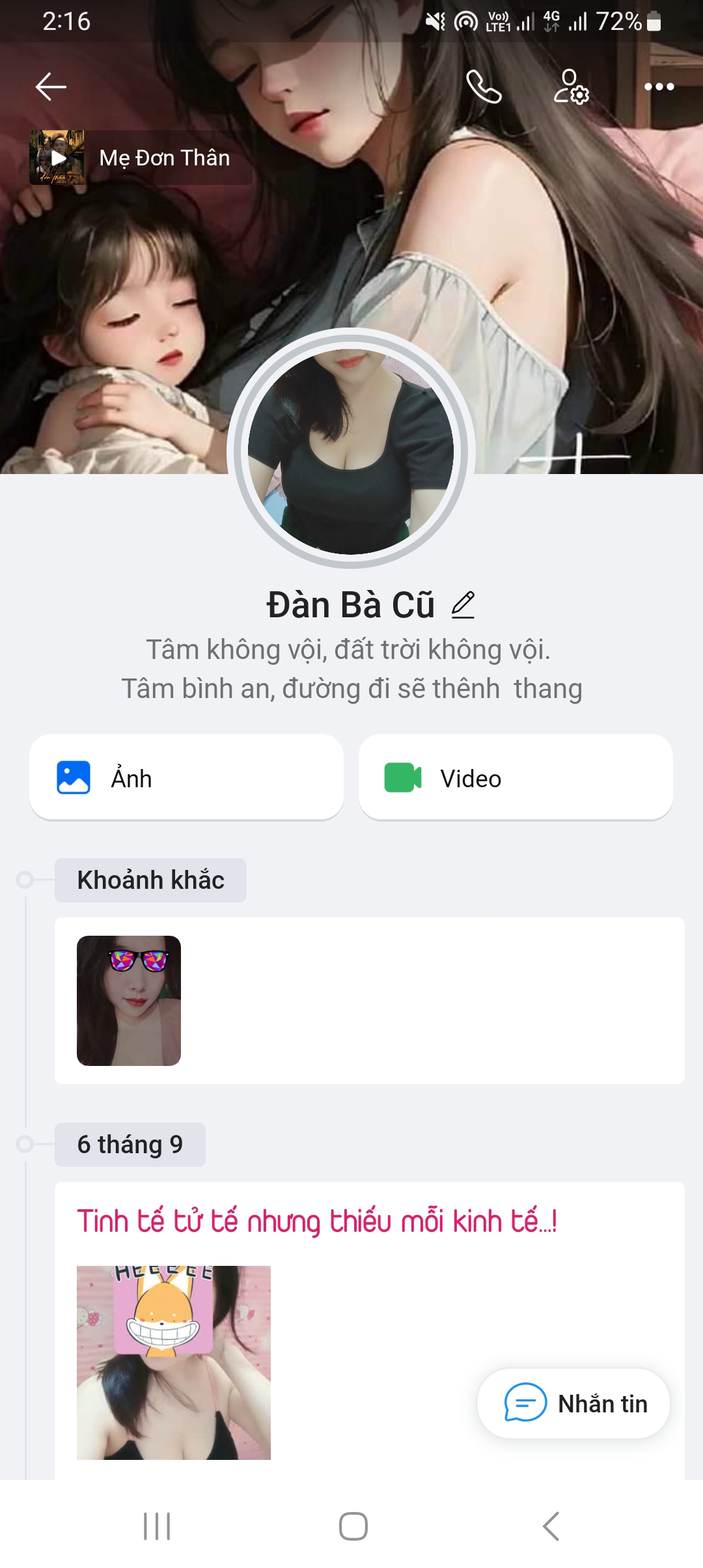Tap Nhắn tin to send a message
703x1568 pixels.
click(x=574, y=1403)
